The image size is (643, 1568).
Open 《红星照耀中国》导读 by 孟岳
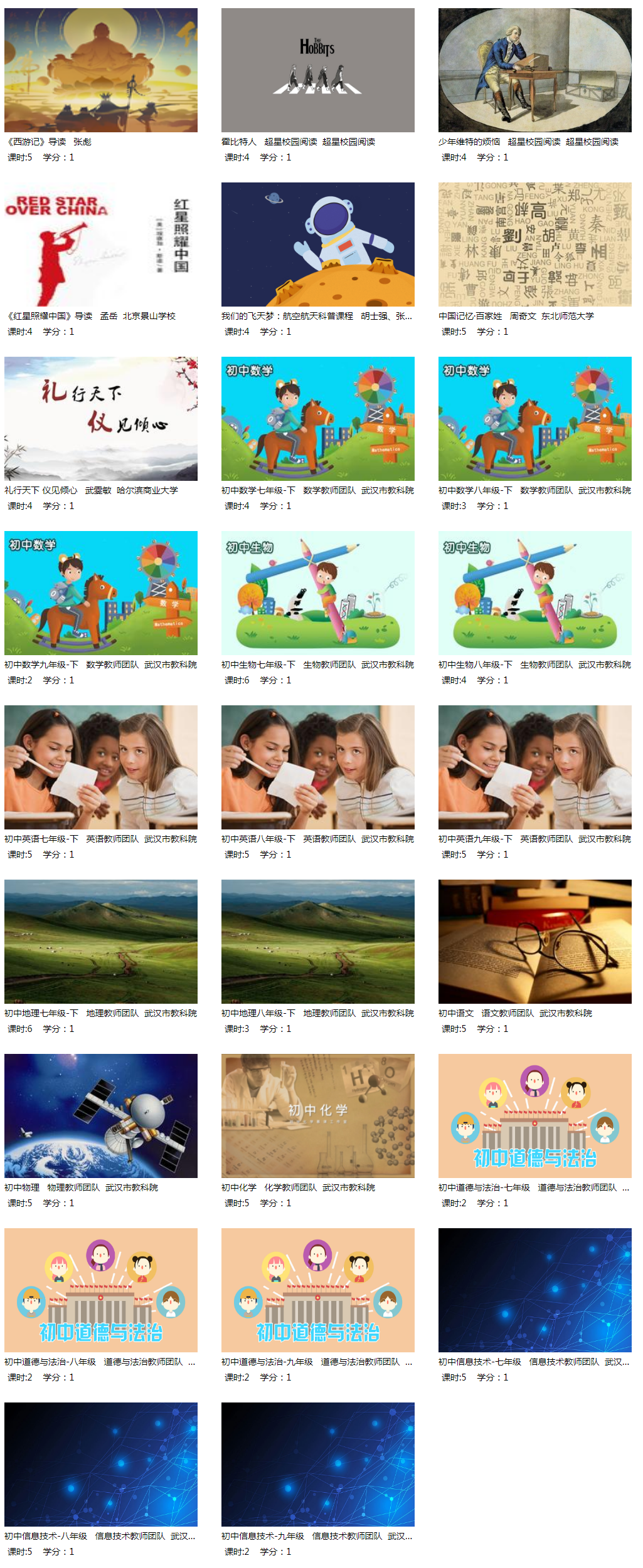(100, 245)
